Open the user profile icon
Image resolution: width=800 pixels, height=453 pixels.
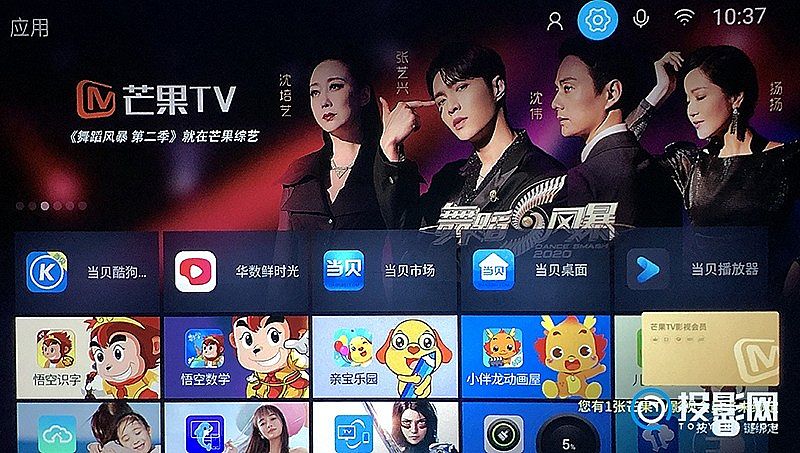pyautogui.click(x=554, y=20)
